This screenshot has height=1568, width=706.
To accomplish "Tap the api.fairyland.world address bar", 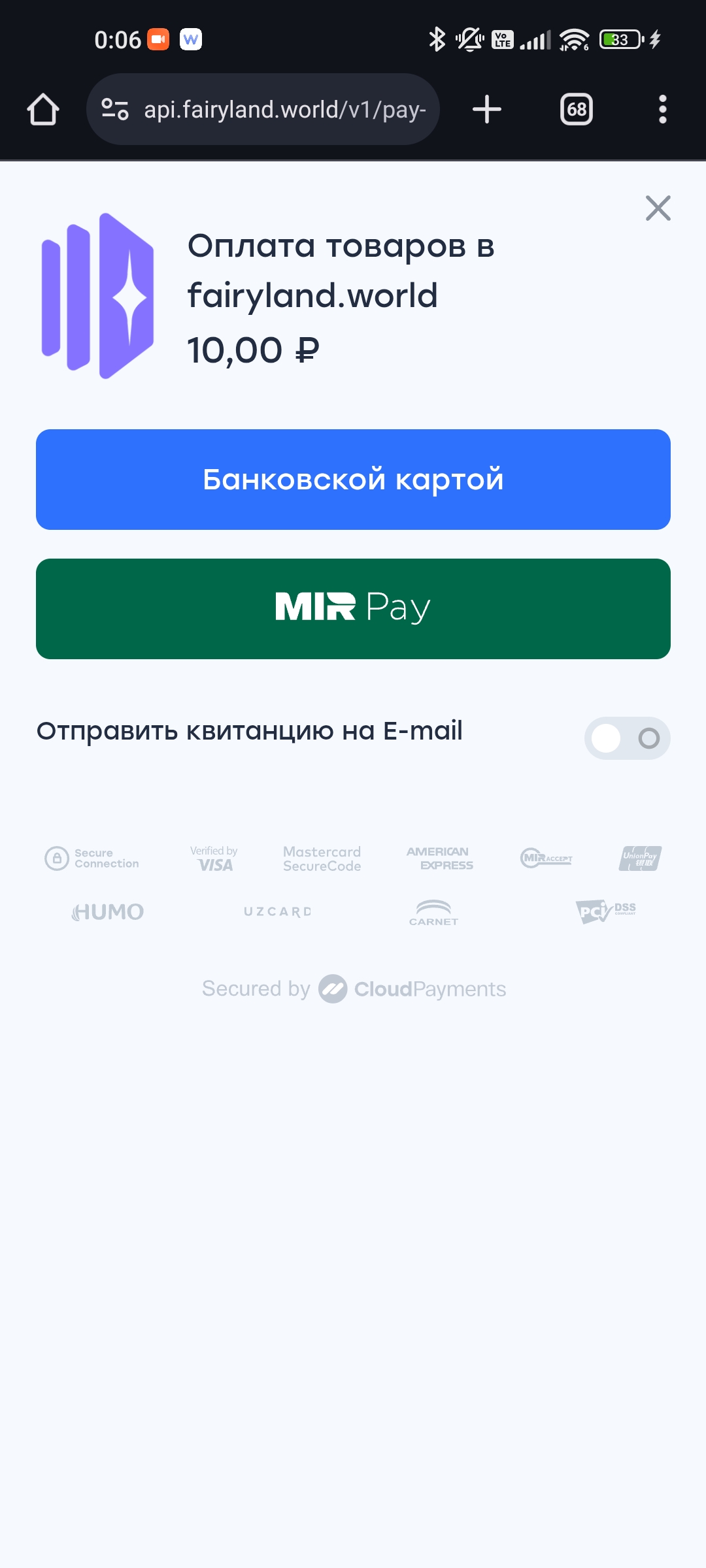I will pyautogui.click(x=285, y=109).
